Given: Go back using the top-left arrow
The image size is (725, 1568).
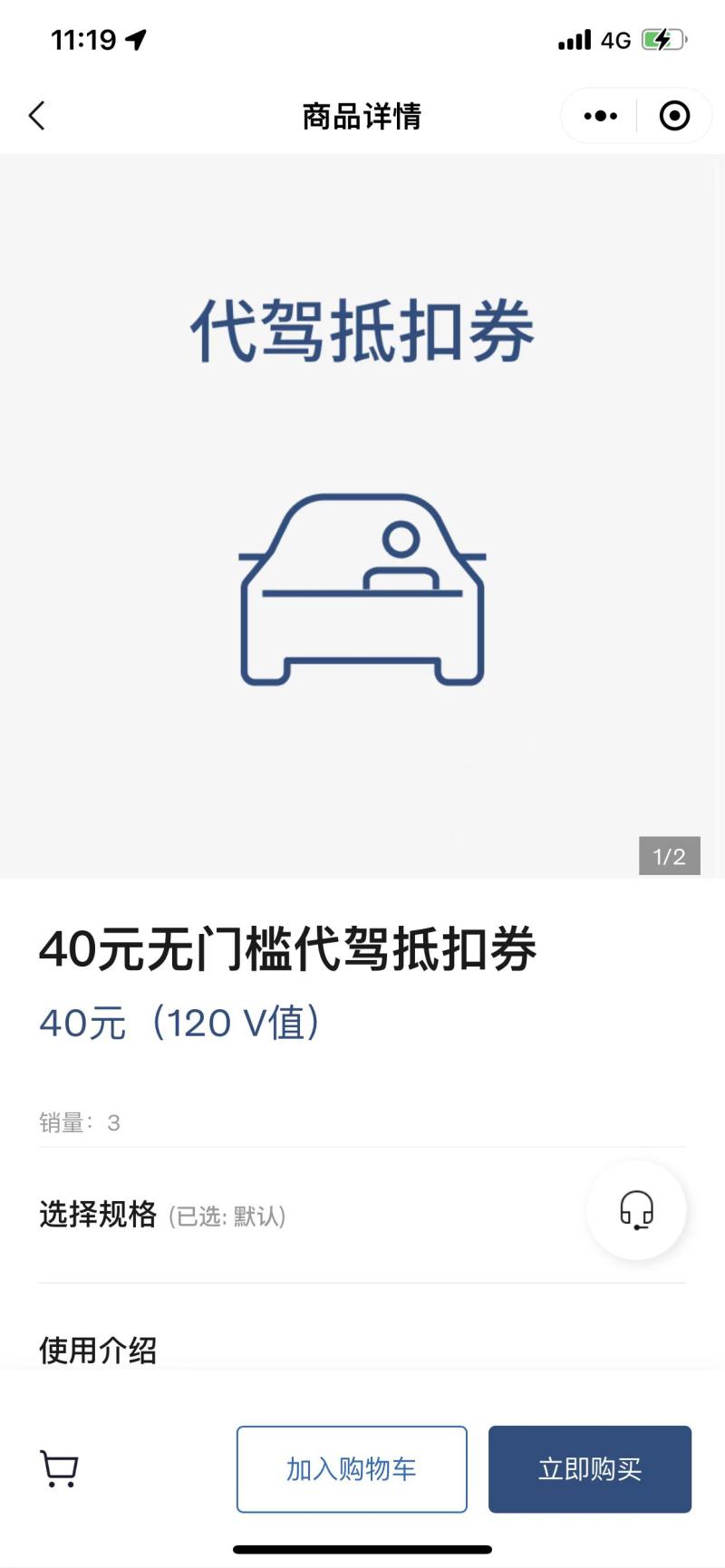Looking at the screenshot, I should pyautogui.click(x=36, y=116).
